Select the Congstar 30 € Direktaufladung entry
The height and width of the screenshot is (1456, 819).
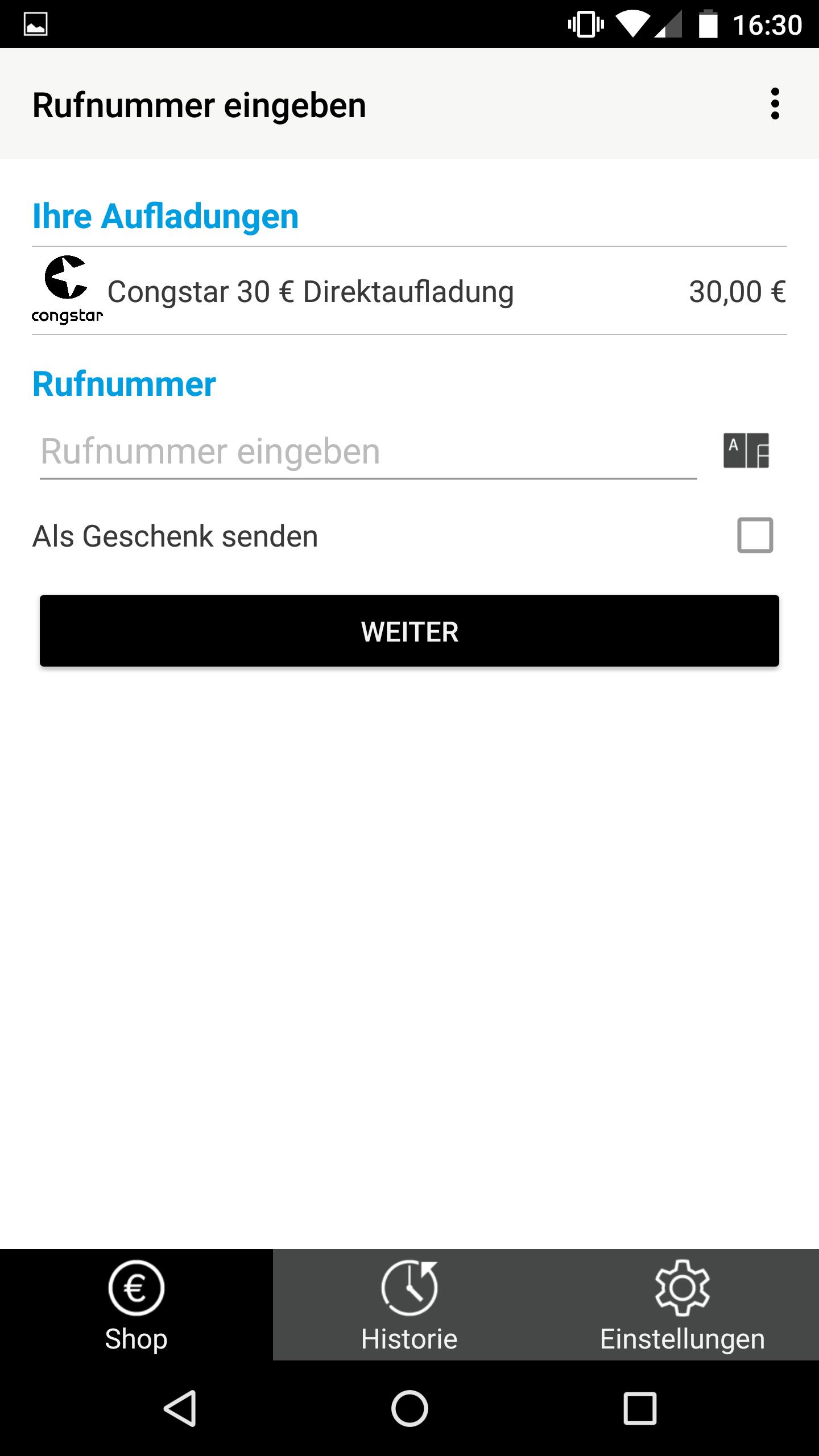coord(312,291)
